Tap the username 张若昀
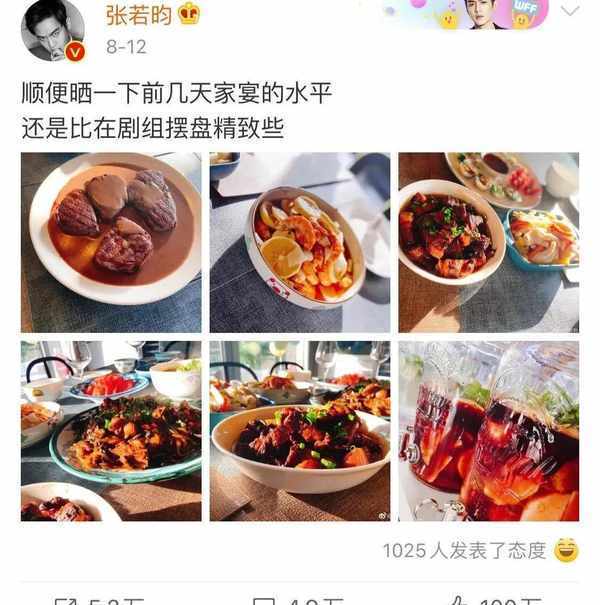The width and height of the screenshot is (600, 605). tap(137, 14)
